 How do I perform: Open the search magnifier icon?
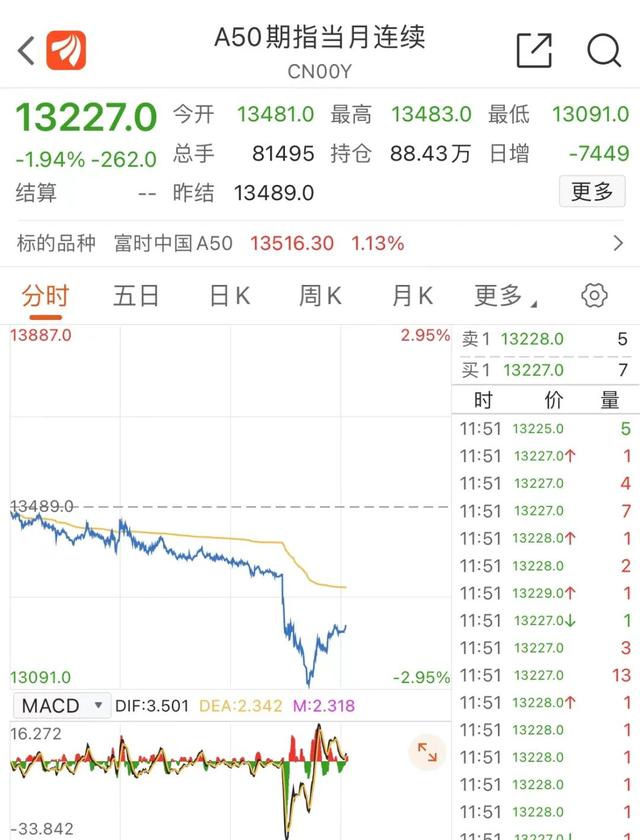tap(604, 50)
